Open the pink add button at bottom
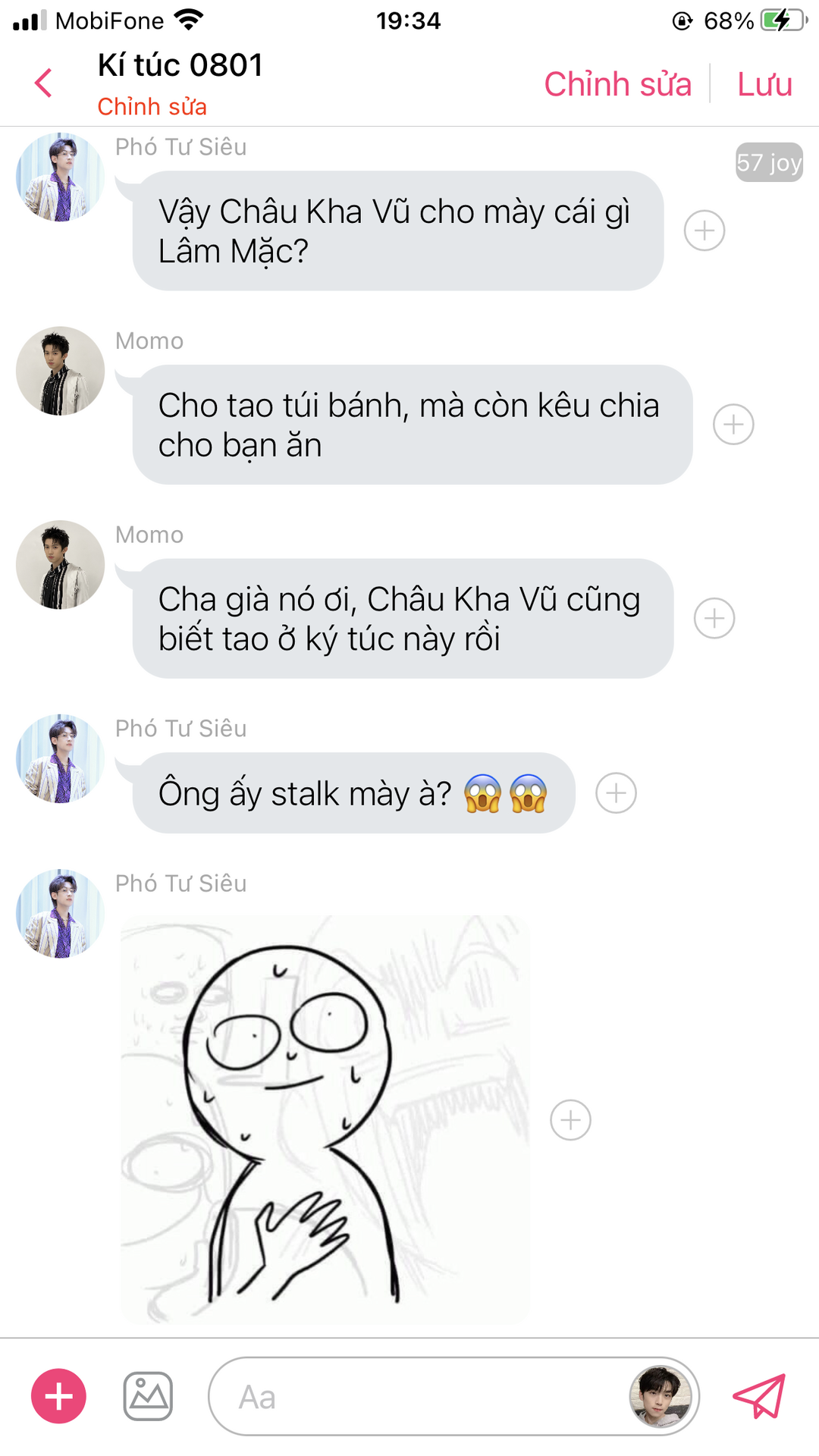This screenshot has height=1456, width=819. click(x=58, y=1396)
